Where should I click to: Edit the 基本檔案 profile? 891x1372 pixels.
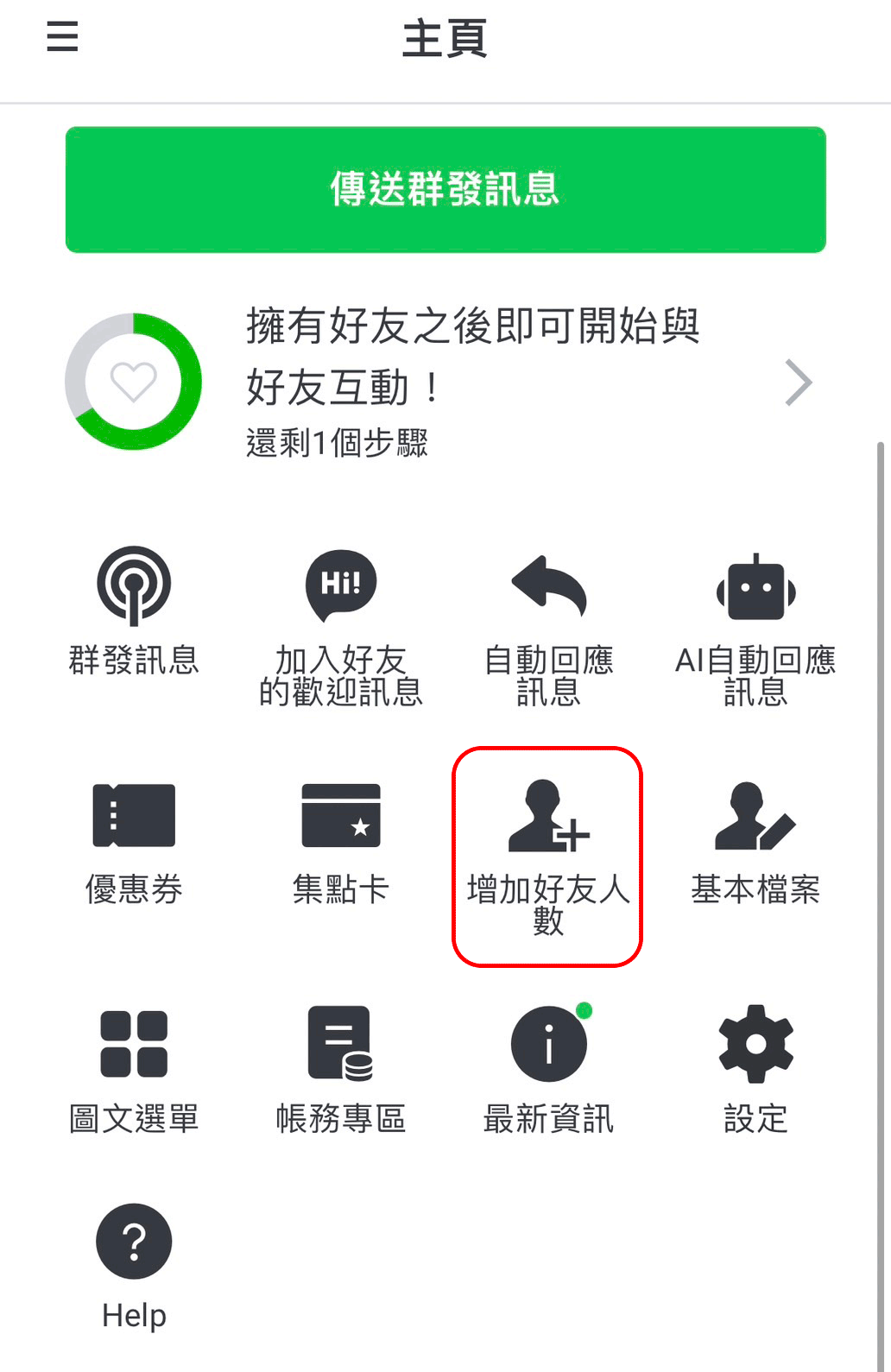point(755,841)
